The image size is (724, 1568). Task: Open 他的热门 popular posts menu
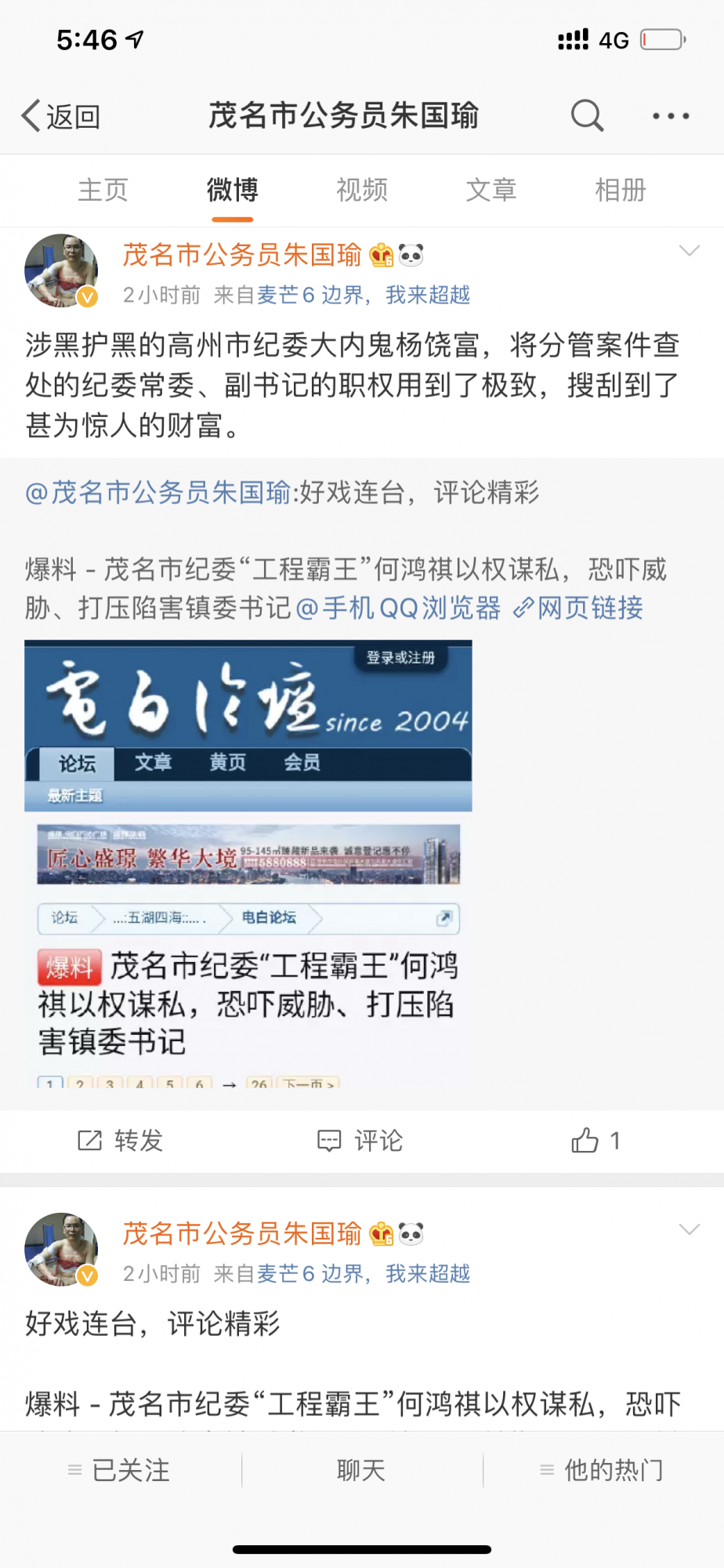(602, 1470)
